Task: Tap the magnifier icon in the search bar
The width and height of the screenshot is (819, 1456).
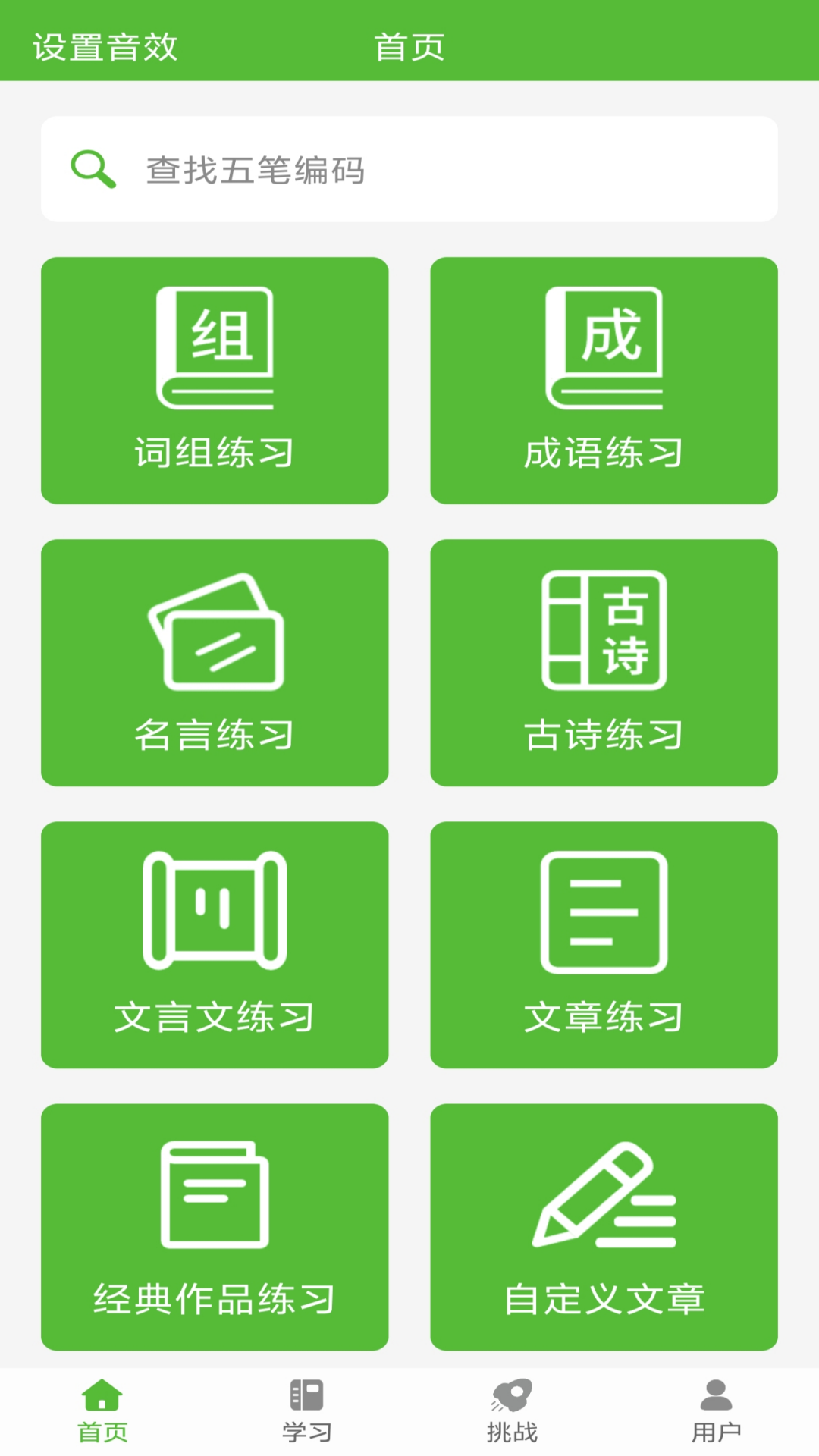Action: coord(93,168)
